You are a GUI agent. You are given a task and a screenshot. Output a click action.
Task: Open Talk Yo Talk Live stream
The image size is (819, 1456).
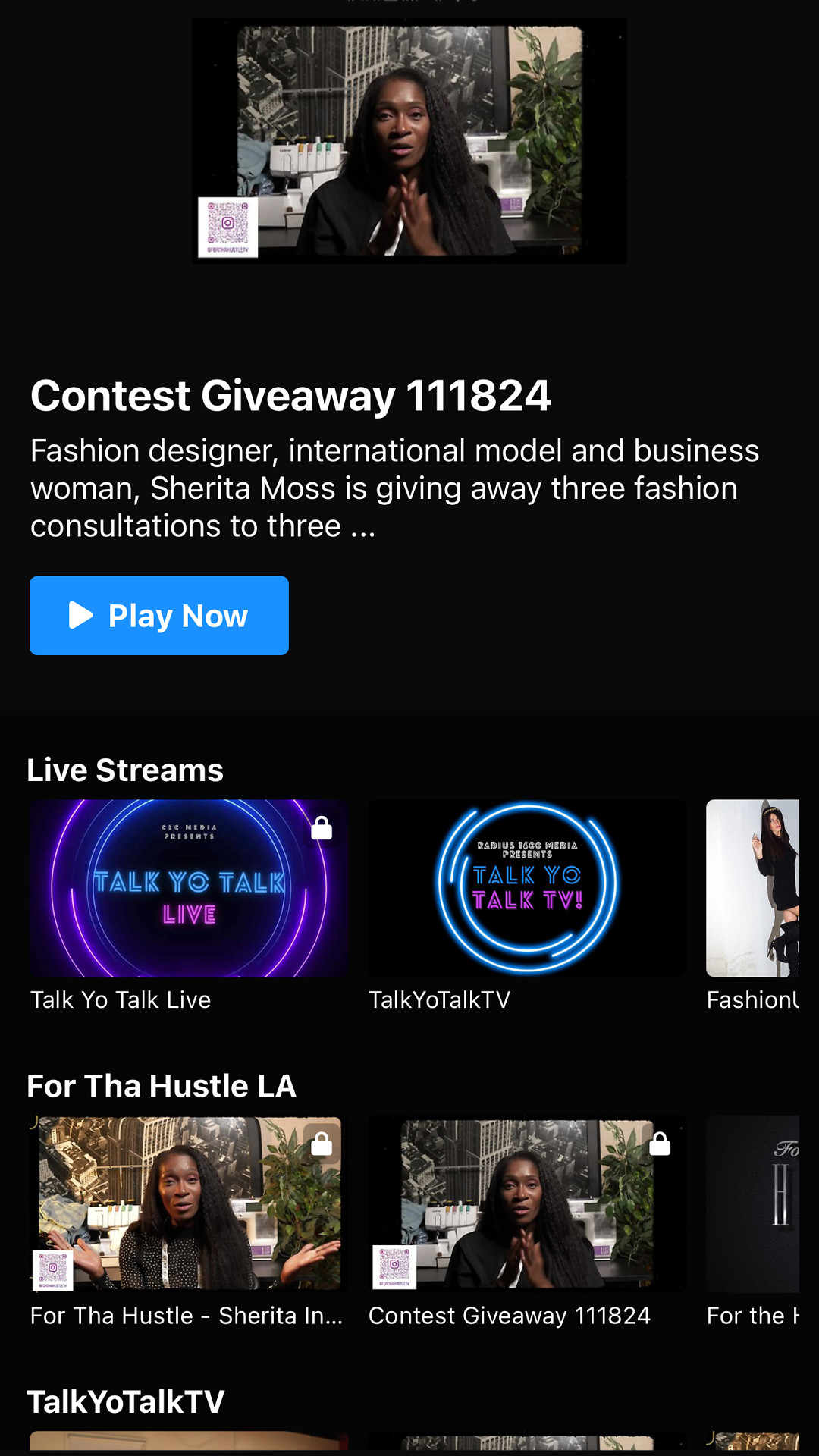189,888
